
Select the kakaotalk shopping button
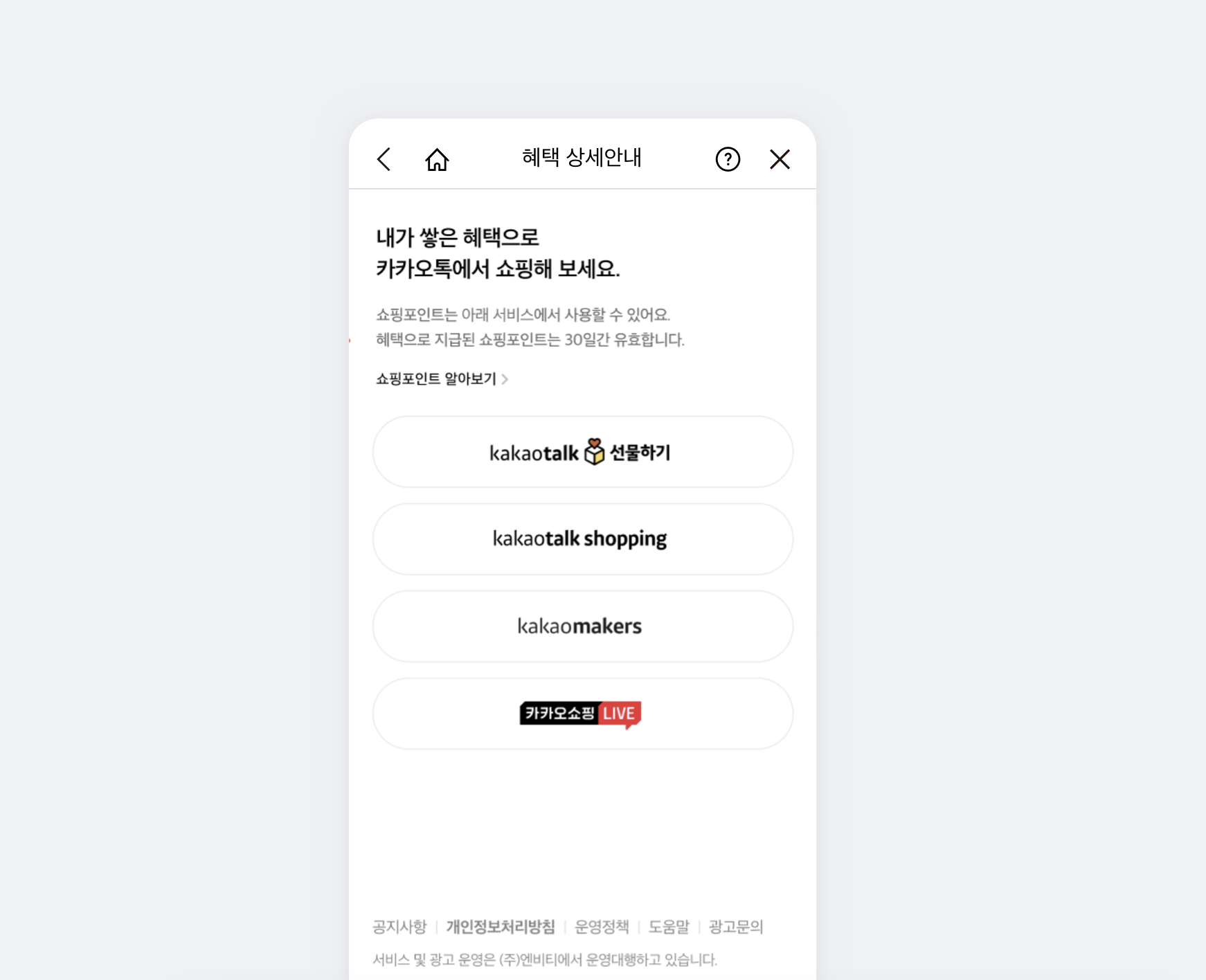point(582,539)
